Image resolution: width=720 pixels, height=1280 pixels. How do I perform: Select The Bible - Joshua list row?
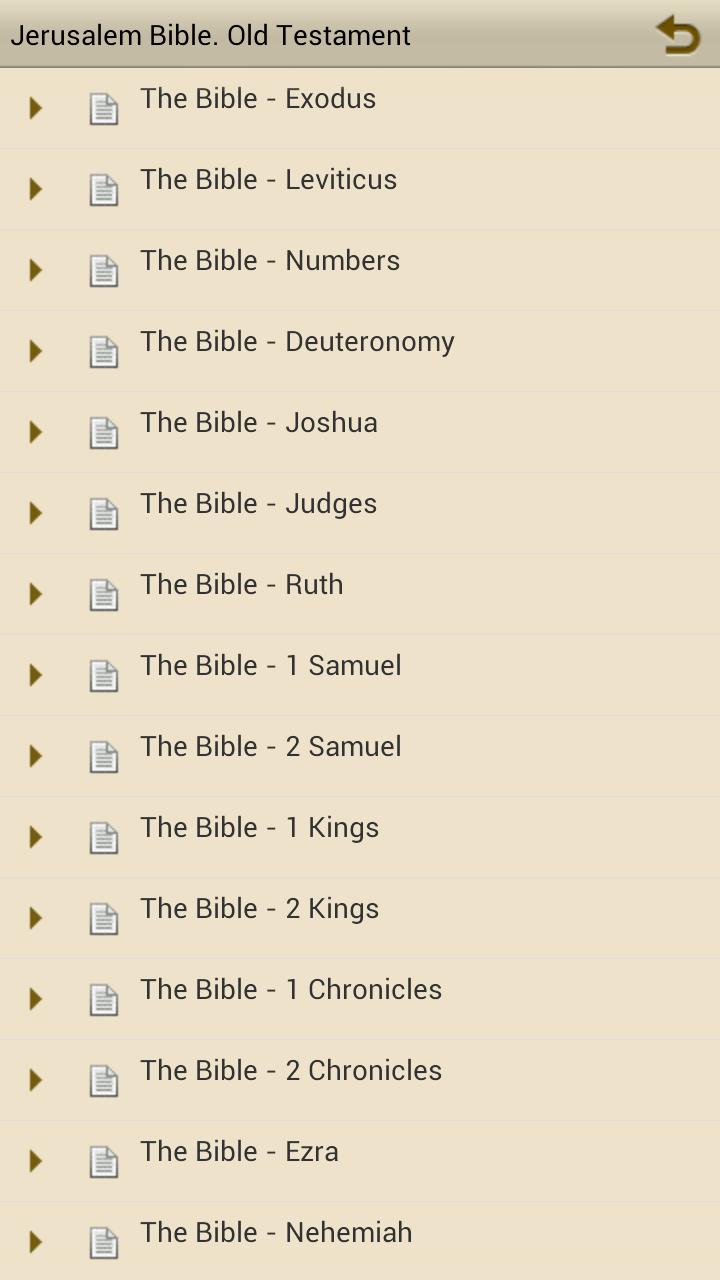[x=259, y=422]
